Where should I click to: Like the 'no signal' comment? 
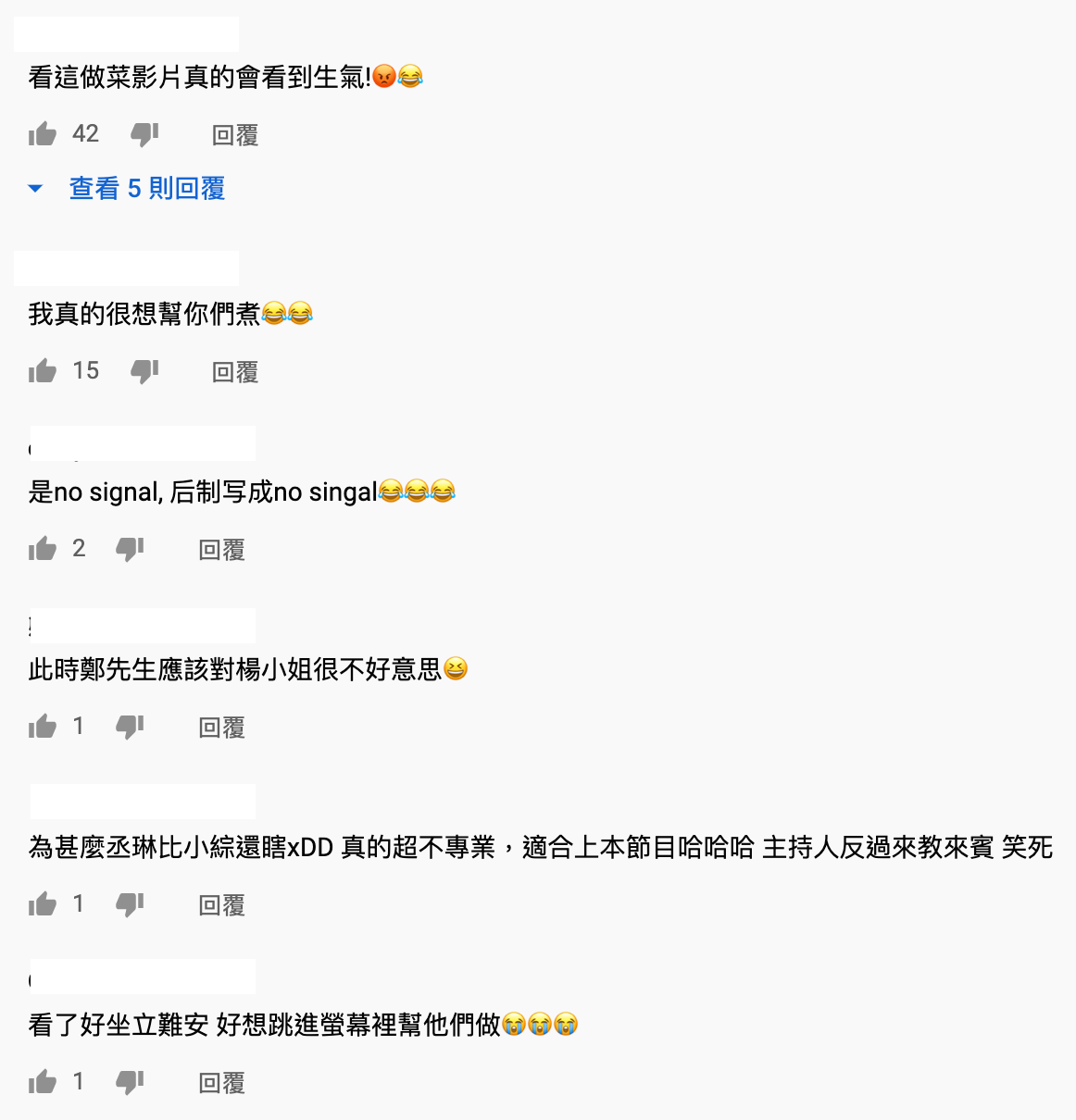click(x=43, y=549)
